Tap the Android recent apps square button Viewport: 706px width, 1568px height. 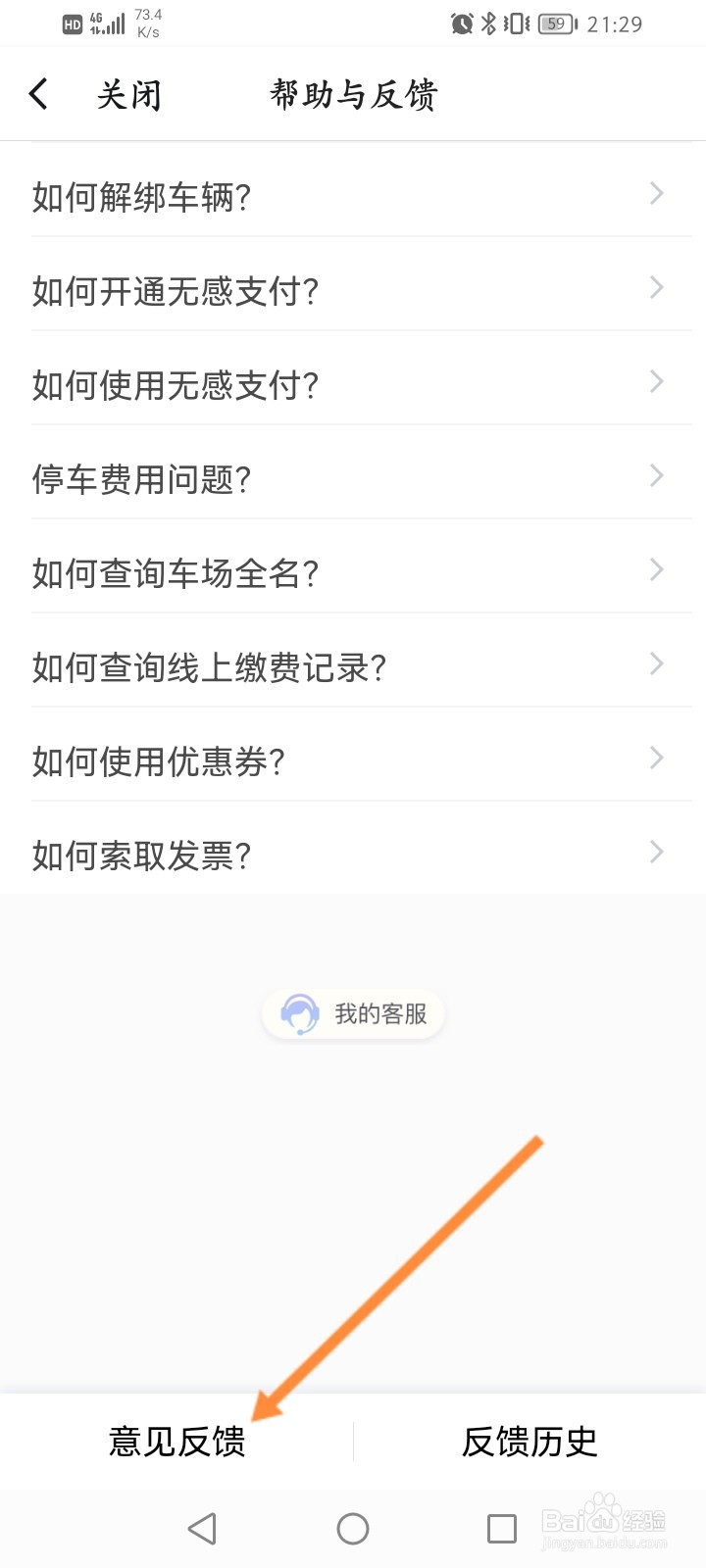pyautogui.click(x=500, y=1527)
